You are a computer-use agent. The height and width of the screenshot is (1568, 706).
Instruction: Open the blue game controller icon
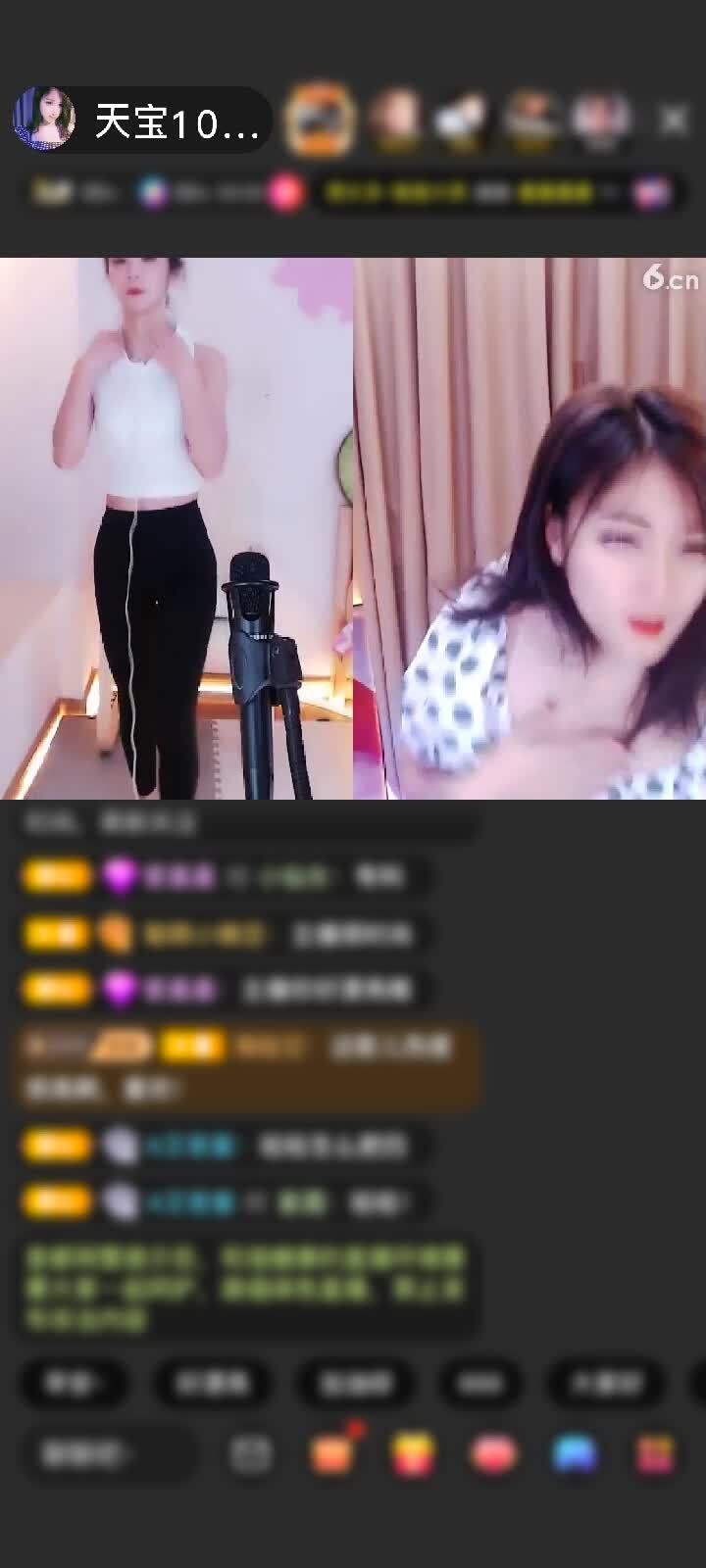(x=575, y=1454)
